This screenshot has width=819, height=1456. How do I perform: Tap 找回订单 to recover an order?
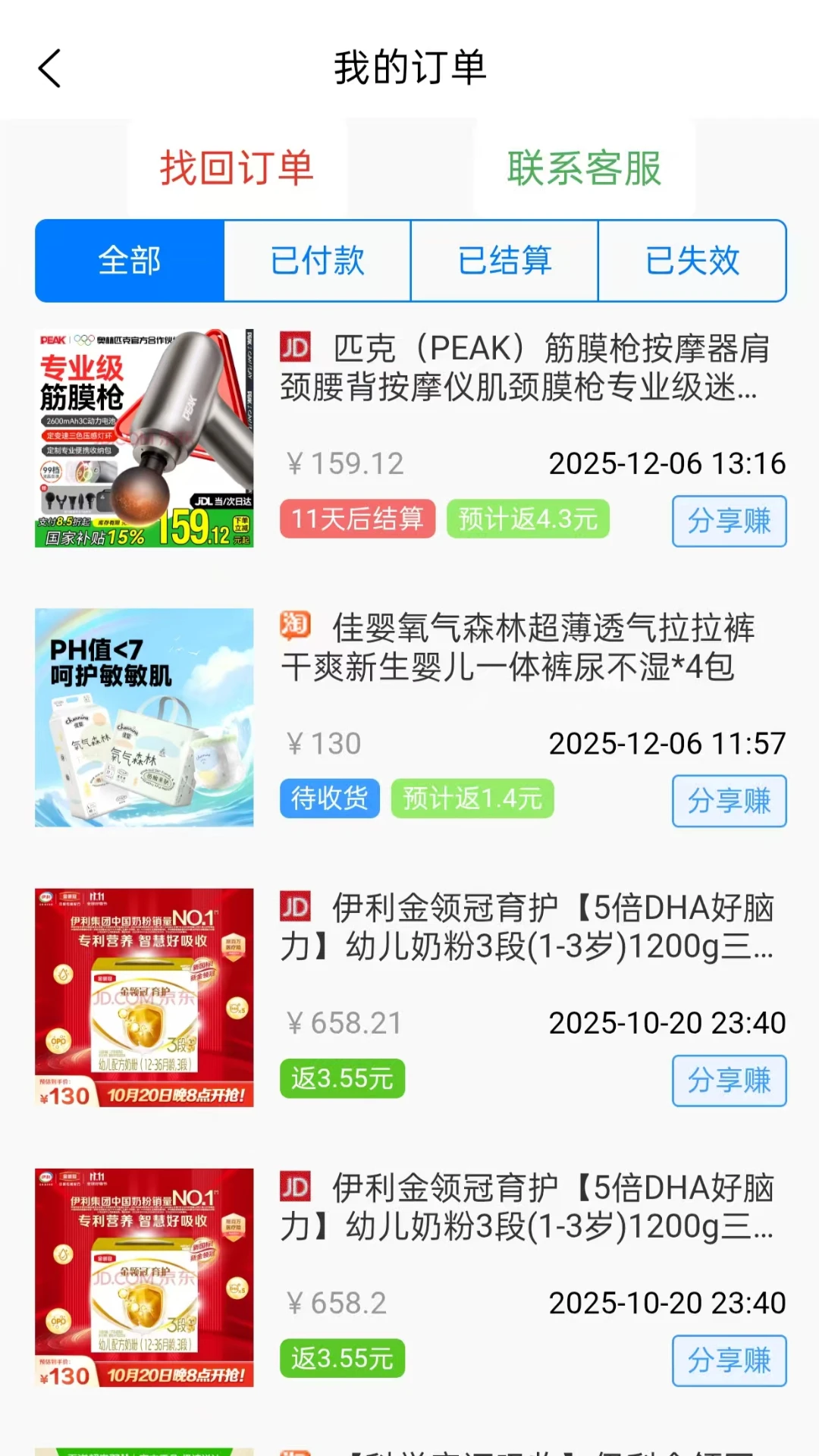(237, 168)
